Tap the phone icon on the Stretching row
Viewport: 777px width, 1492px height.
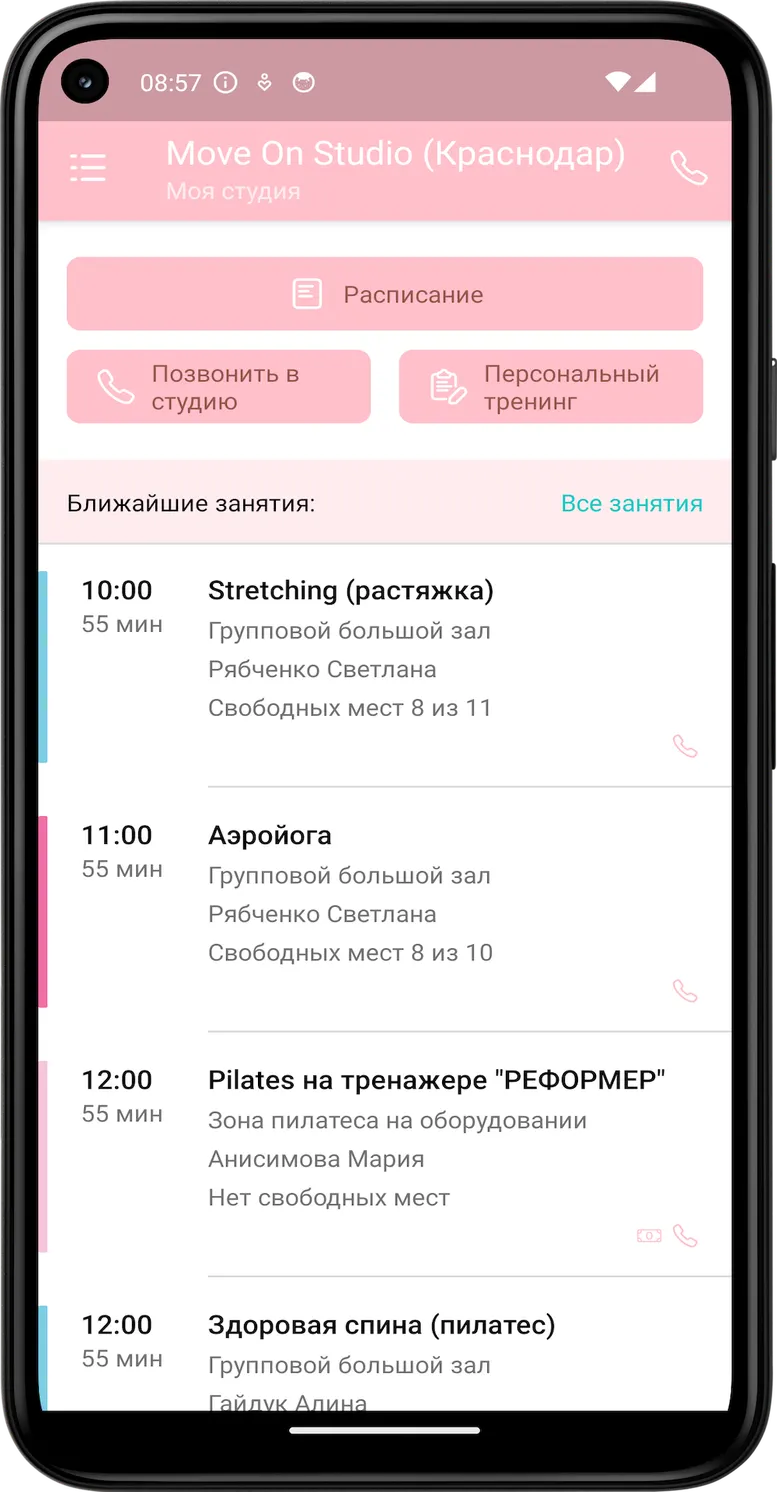tap(685, 747)
